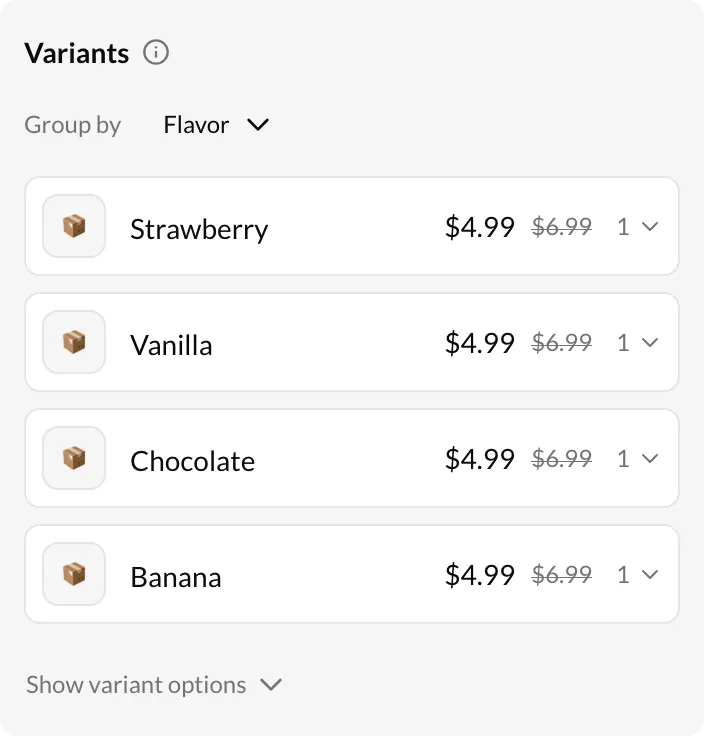Tap the Banana variant image placeholder
704x736 pixels.
[x=74, y=574]
